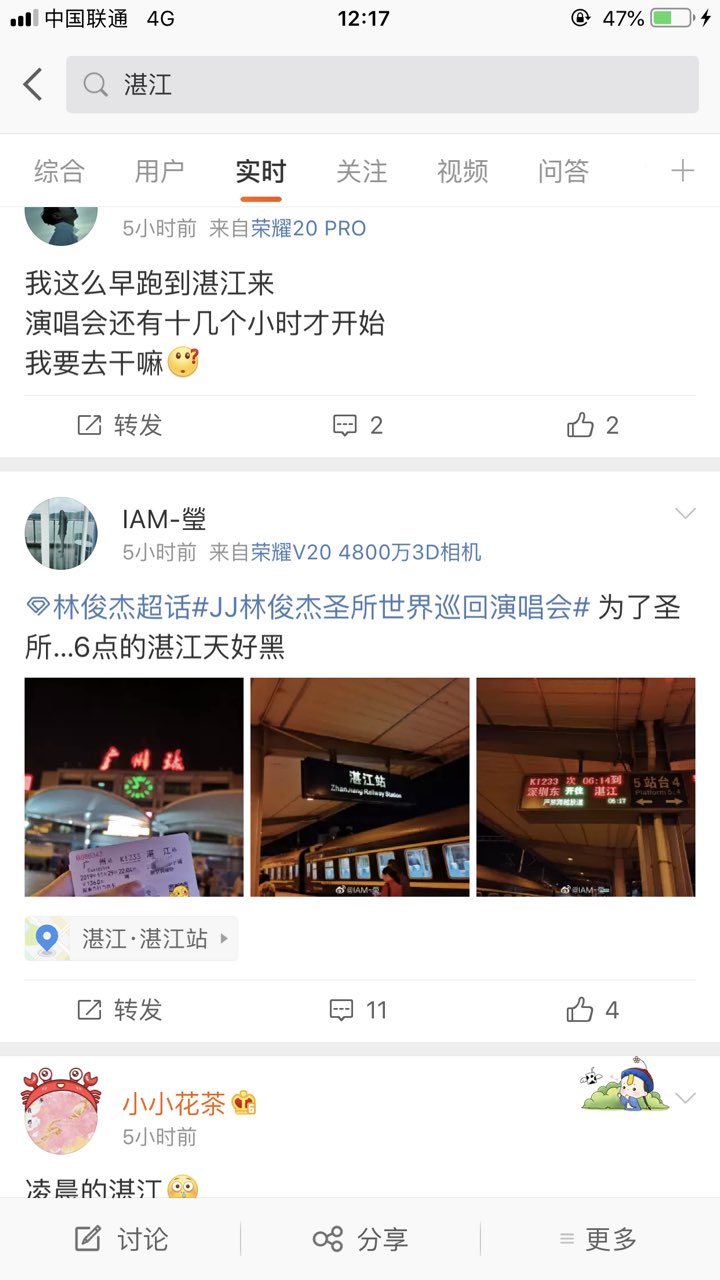
Task: Expand options arrow on IAM-瑩's post
Action: 685,514
